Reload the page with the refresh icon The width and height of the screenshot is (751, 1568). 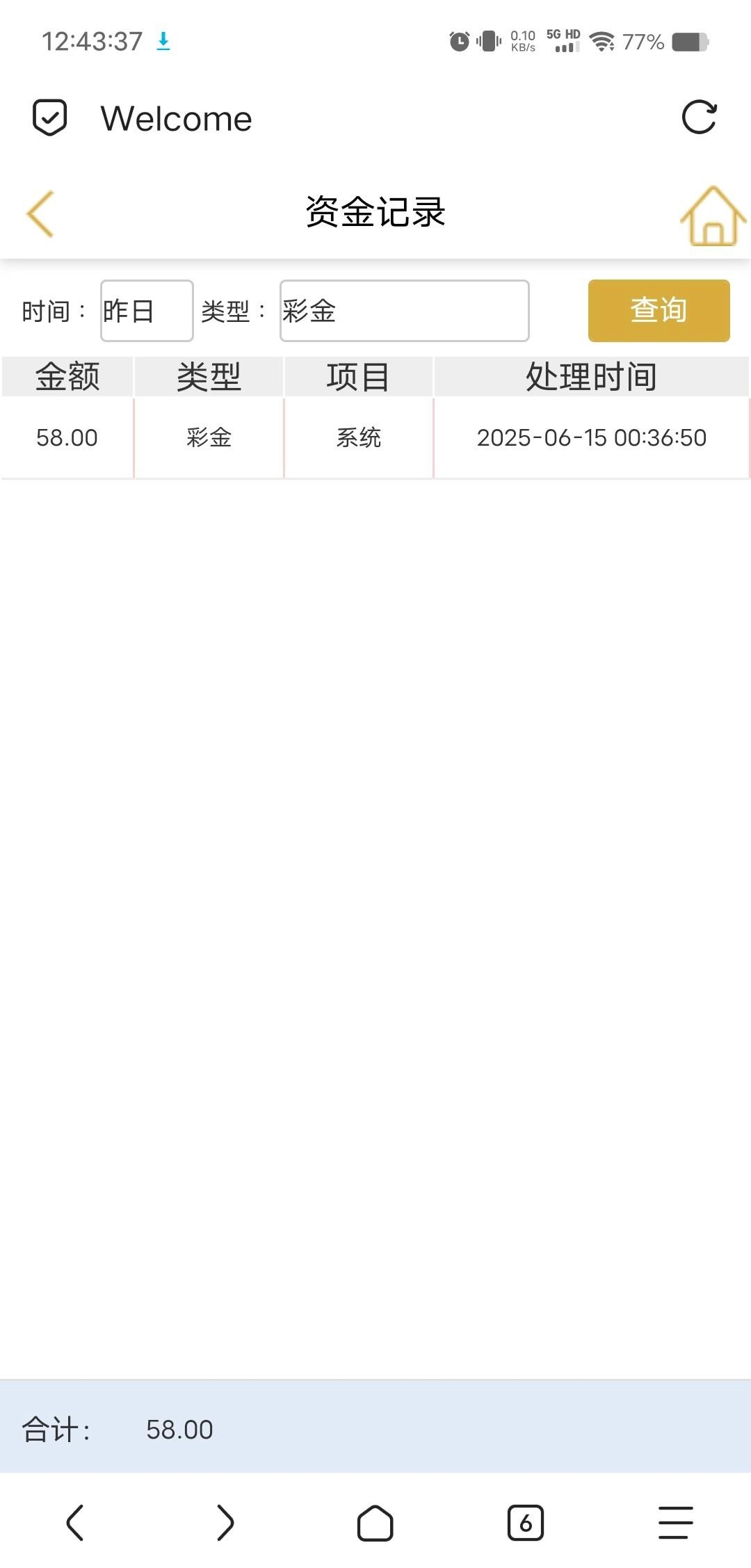699,118
